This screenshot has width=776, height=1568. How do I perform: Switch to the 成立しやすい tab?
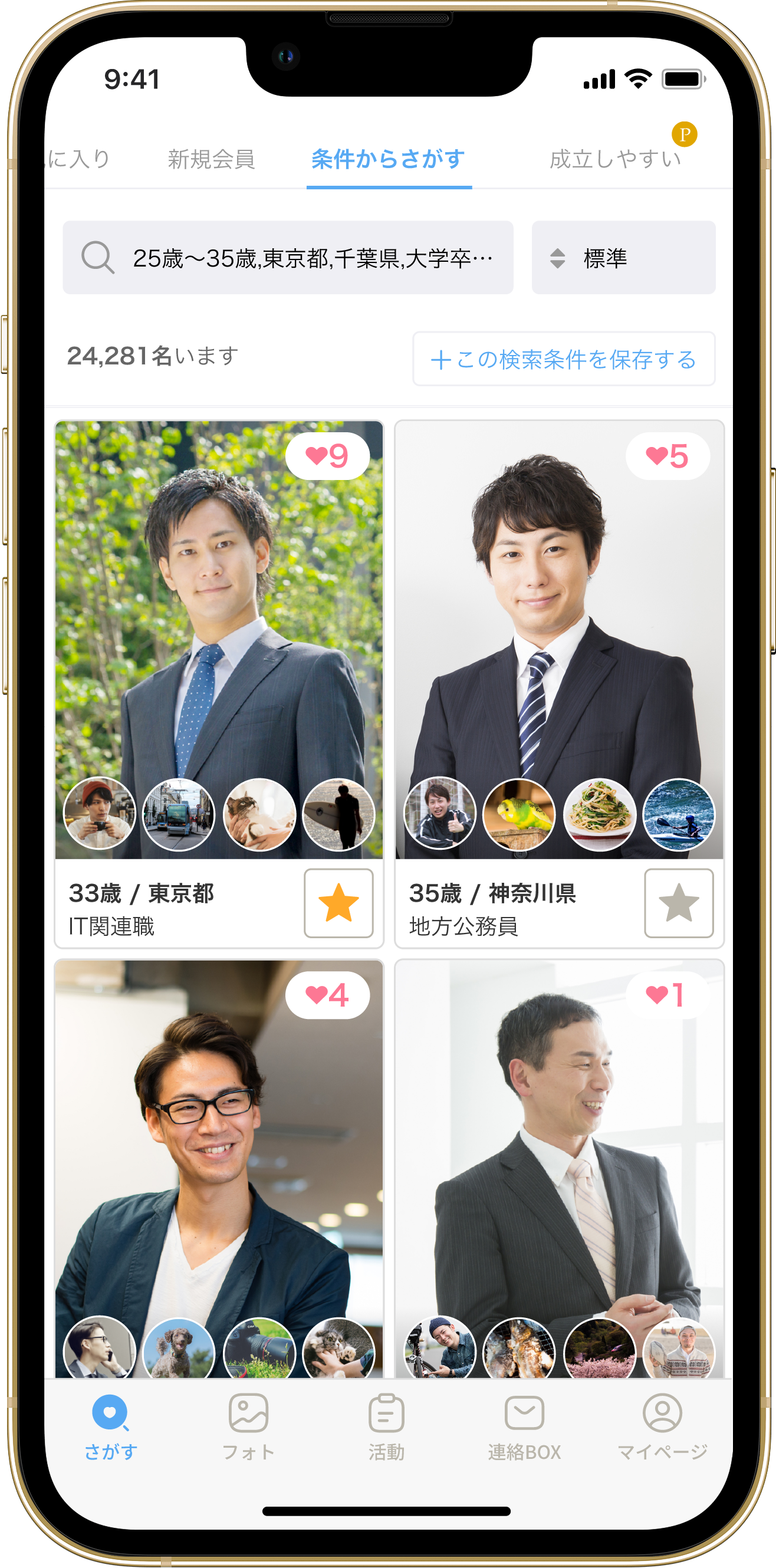pos(614,159)
